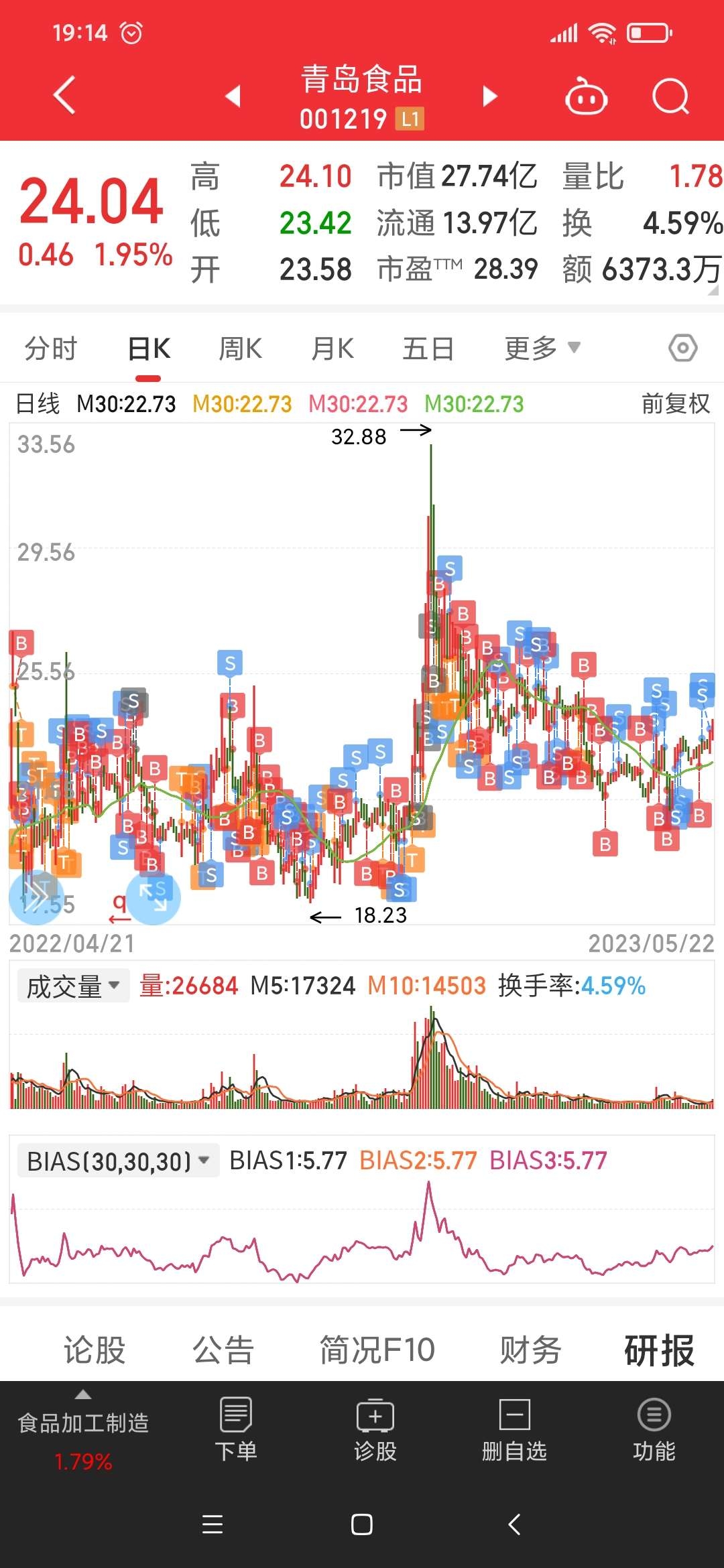The height and width of the screenshot is (1568, 724).
Task: Remove stock via 删自选
Action: 514,1430
